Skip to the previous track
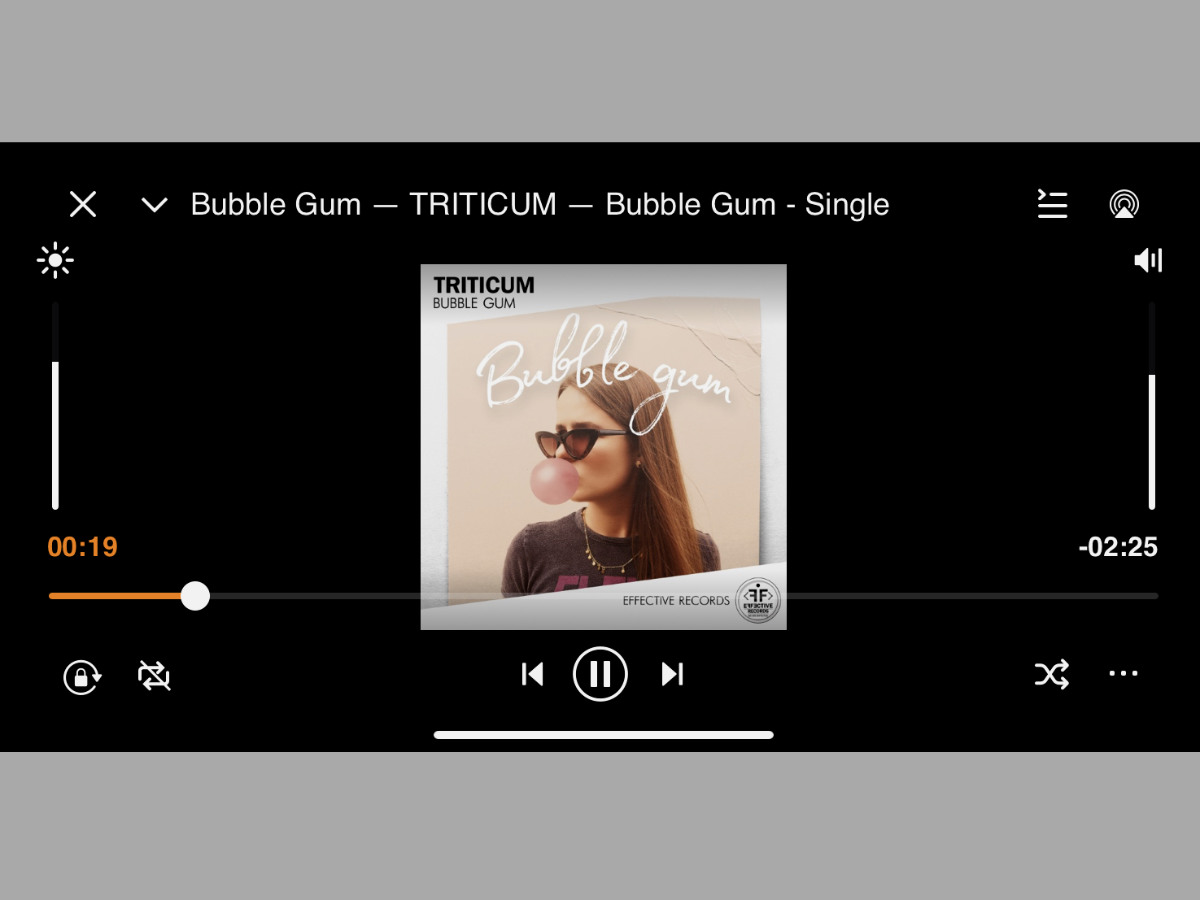Screen dimensions: 1200x900 [x=532, y=674]
